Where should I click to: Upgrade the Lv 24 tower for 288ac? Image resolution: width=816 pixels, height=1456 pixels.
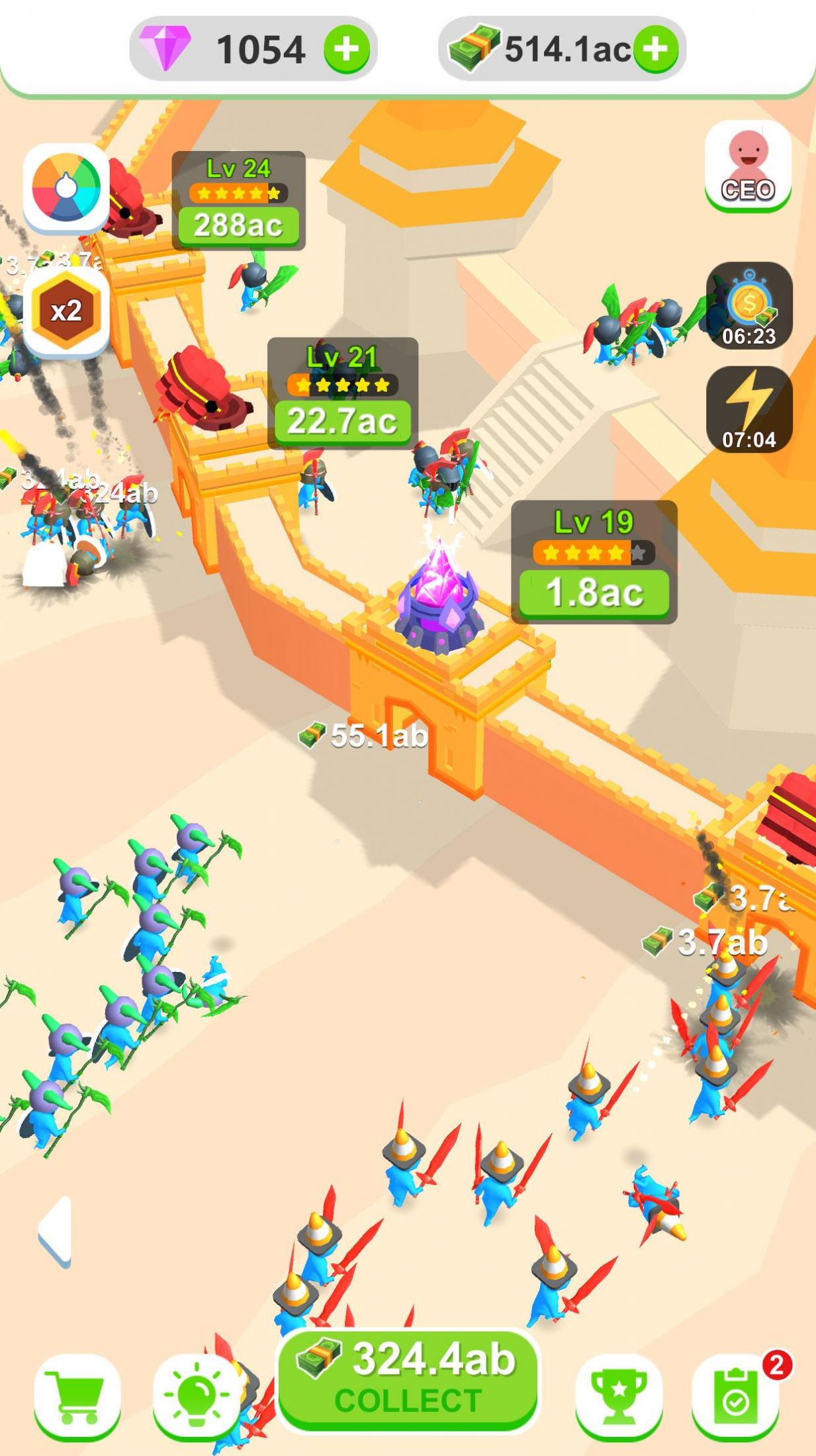tap(238, 225)
